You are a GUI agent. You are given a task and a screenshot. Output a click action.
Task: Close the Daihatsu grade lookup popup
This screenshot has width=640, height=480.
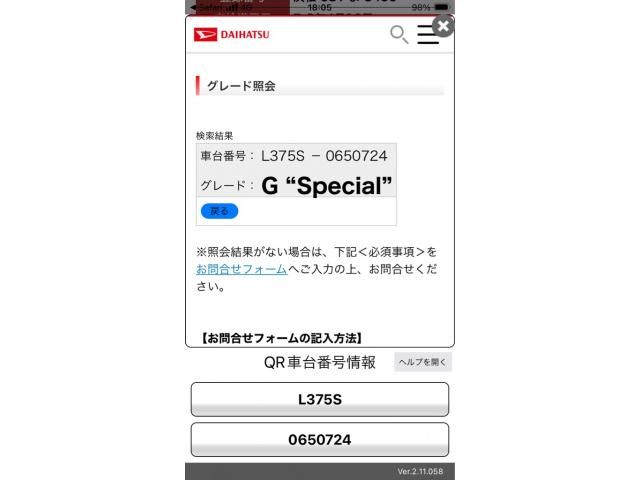[443, 26]
